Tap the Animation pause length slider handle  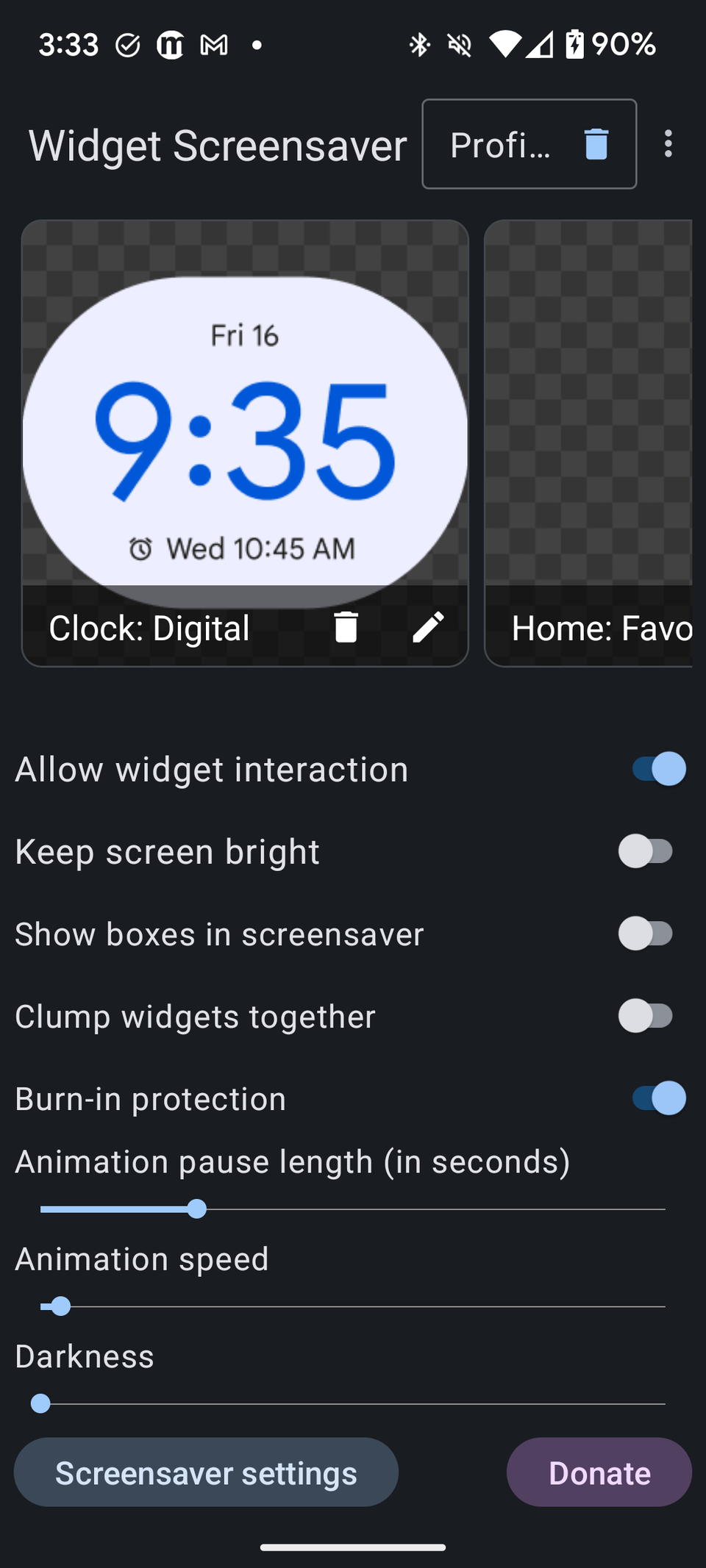click(196, 1208)
